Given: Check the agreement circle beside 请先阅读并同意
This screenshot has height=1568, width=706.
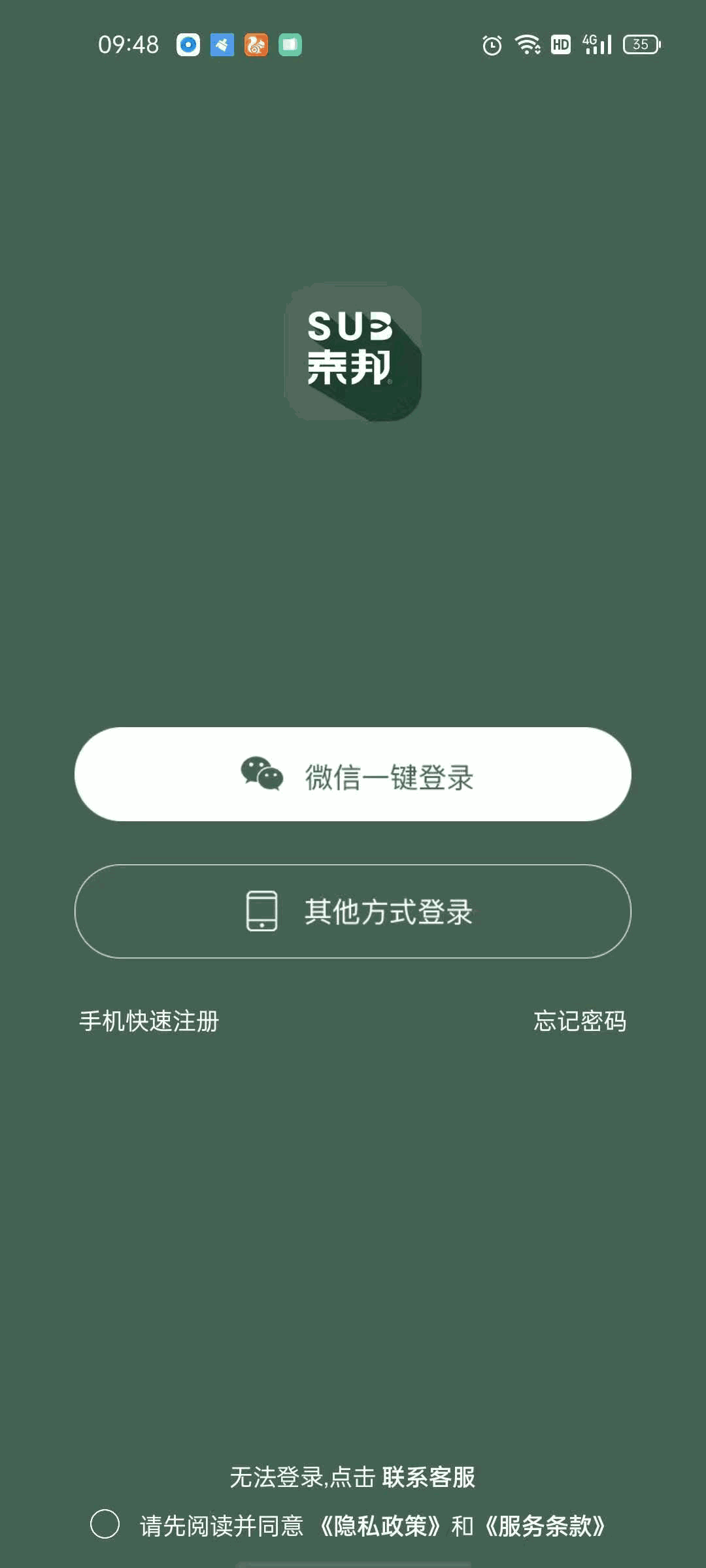Looking at the screenshot, I should pos(105,1524).
